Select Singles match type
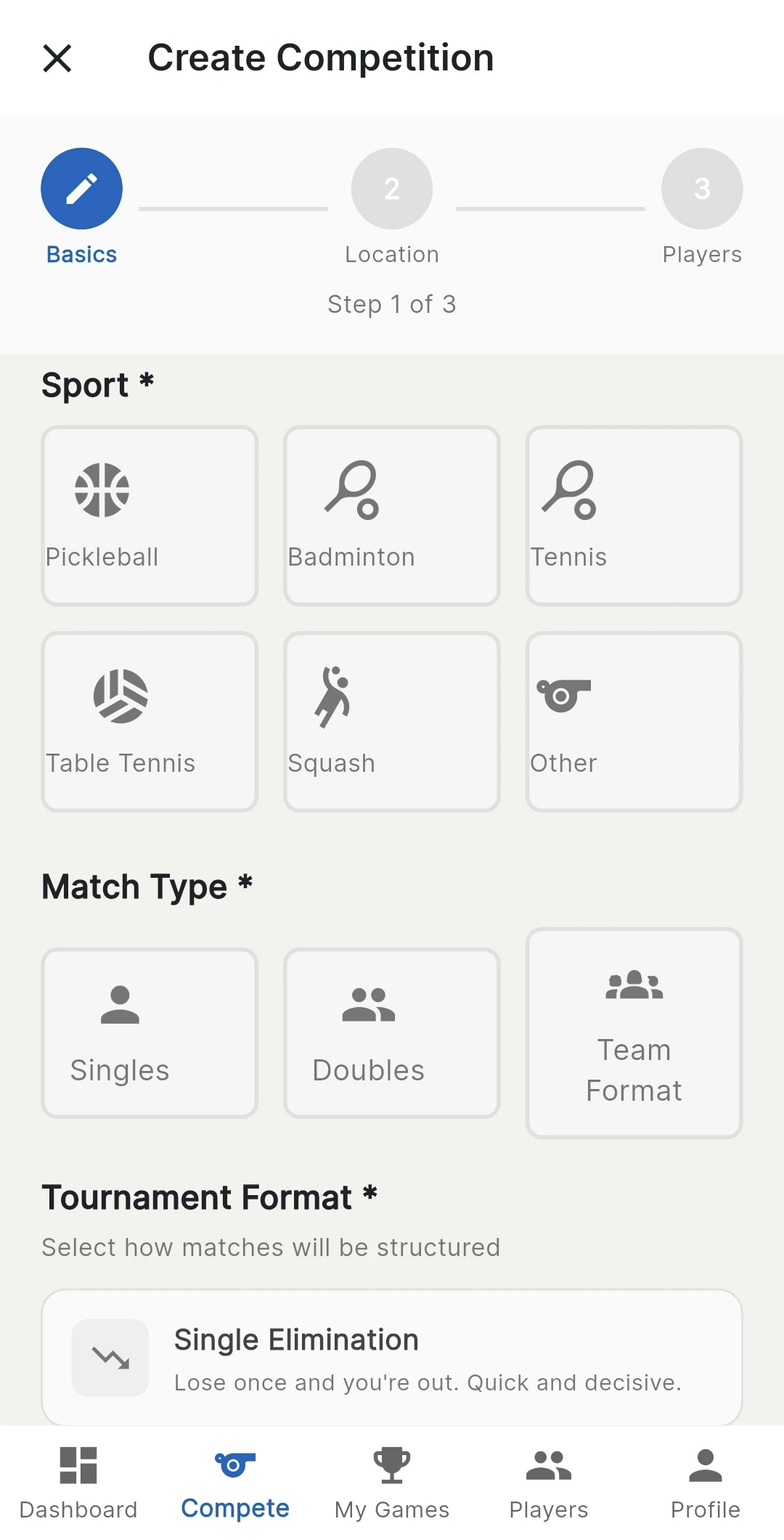This screenshot has width=784, height=1540. pyautogui.click(x=149, y=1034)
